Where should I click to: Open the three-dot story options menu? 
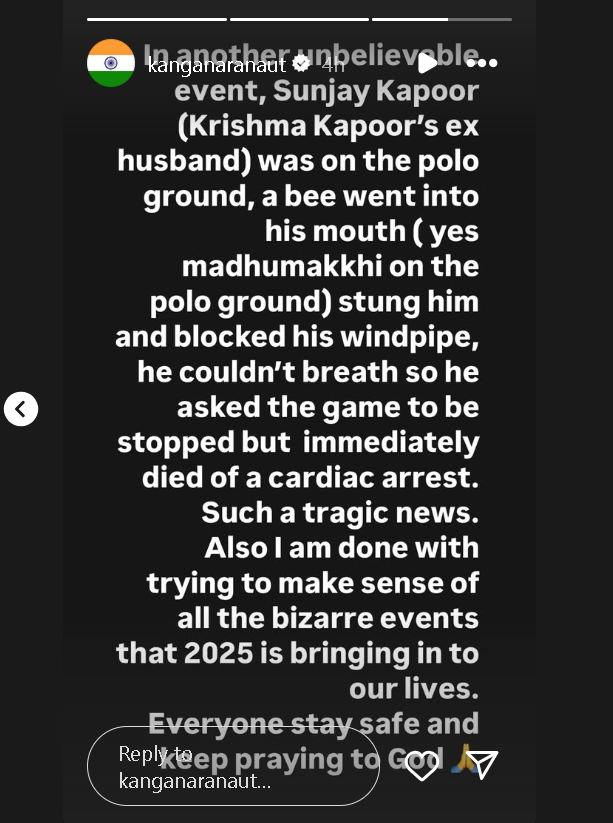[481, 63]
